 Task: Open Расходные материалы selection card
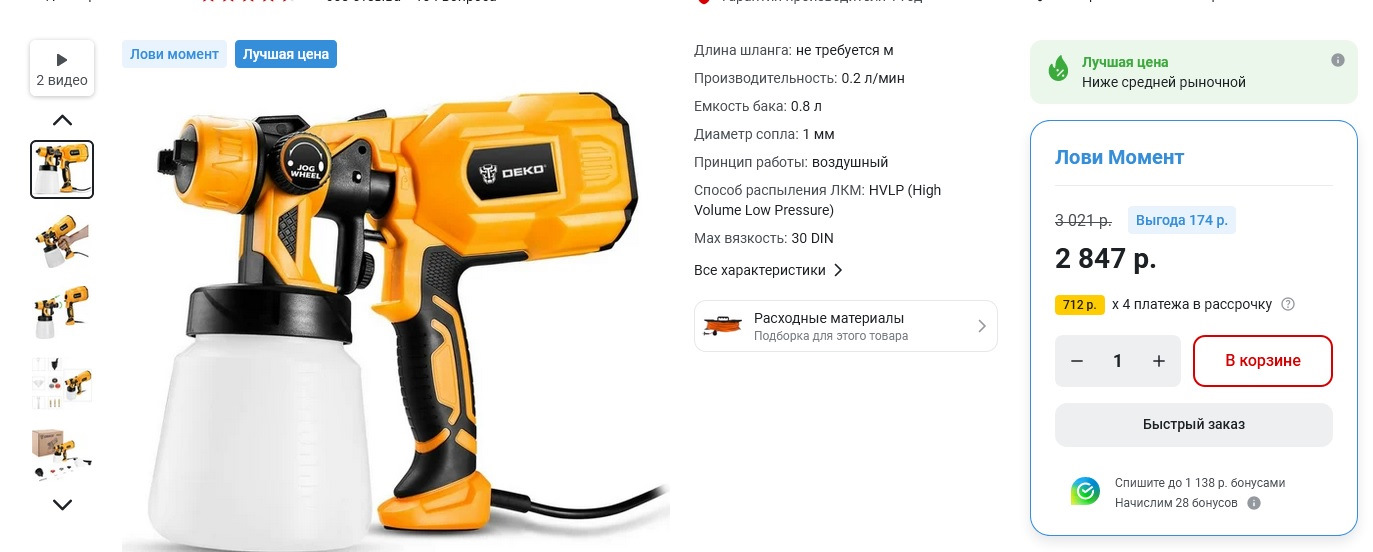(x=845, y=326)
